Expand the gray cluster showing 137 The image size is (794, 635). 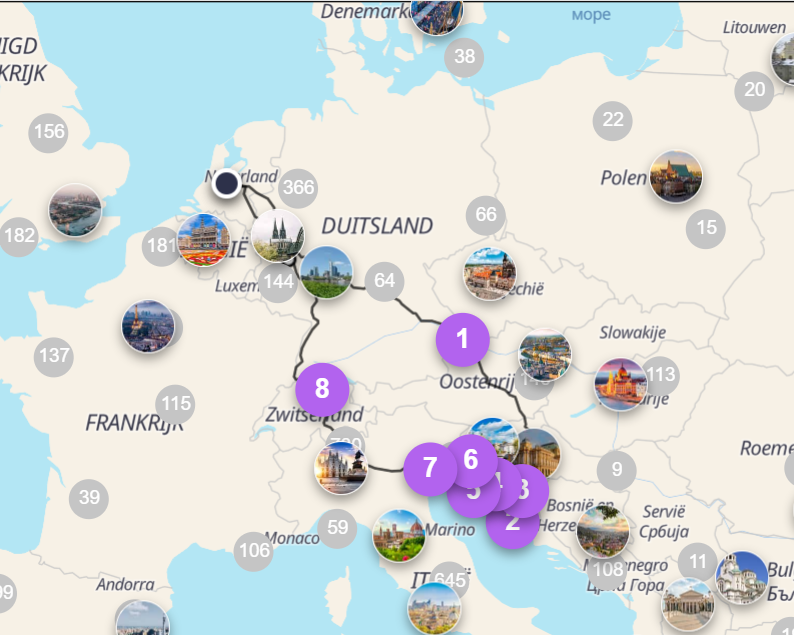[54, 356]
